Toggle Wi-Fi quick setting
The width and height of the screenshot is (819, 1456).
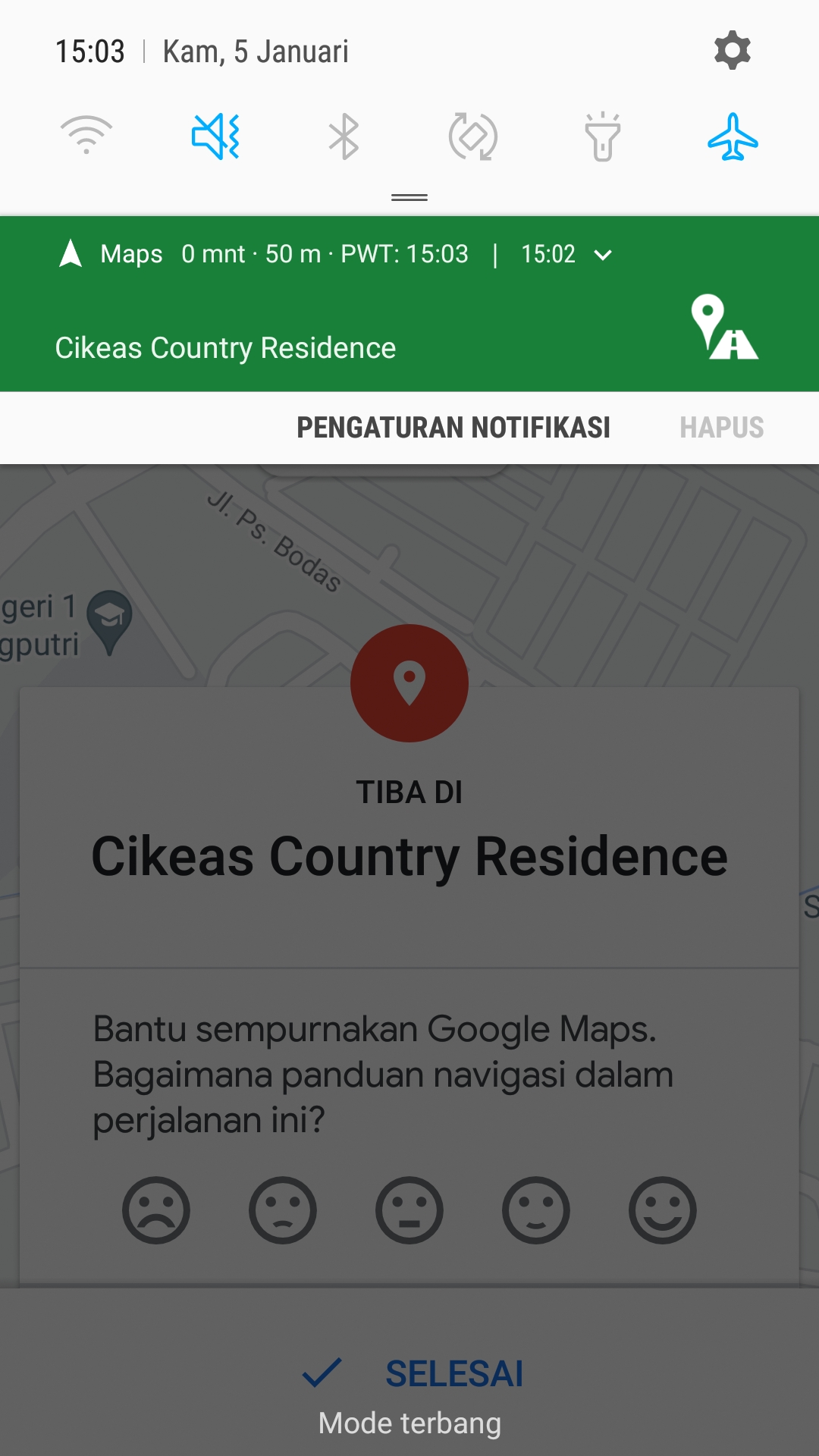coord(86,136)
